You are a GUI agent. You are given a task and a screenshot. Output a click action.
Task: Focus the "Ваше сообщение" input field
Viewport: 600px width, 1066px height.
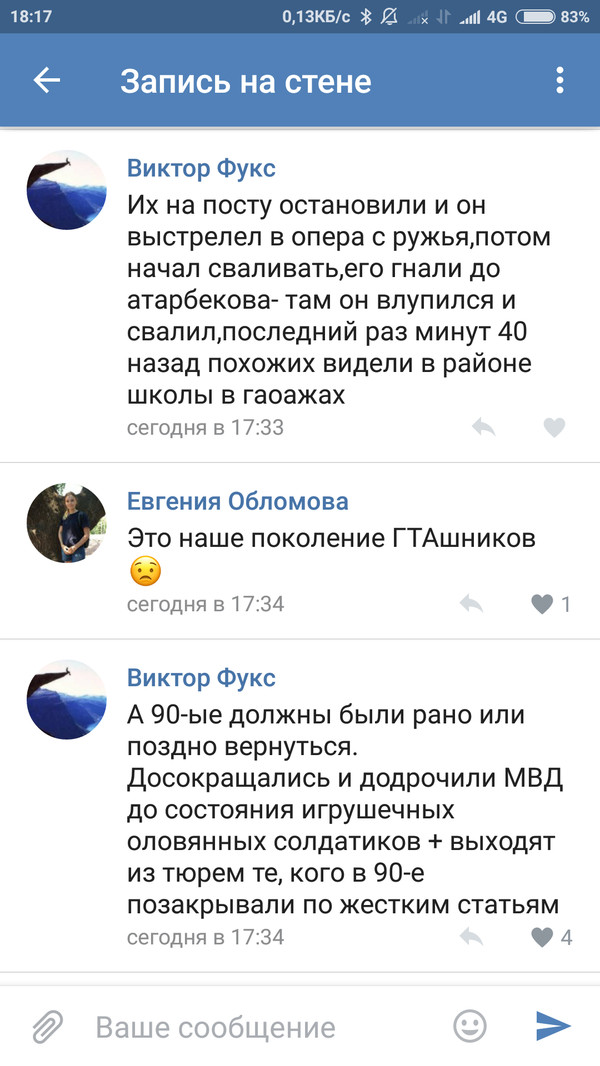(260, 1026)
